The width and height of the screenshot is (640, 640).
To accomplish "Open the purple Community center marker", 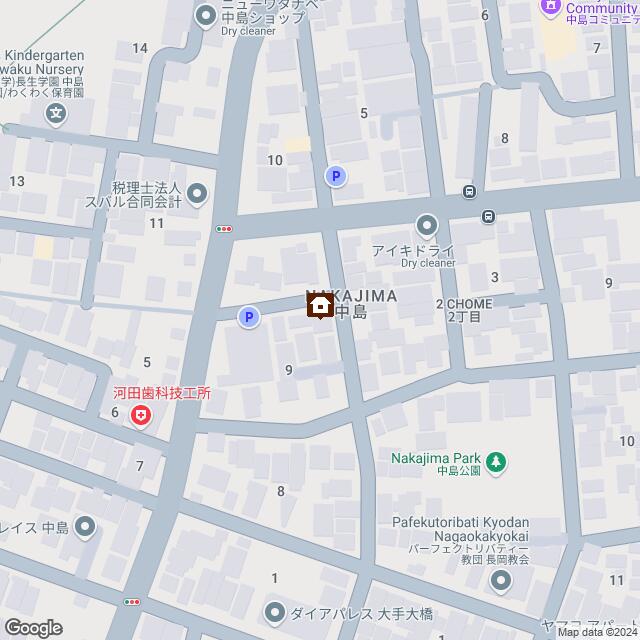I will [x=551, y=8].
